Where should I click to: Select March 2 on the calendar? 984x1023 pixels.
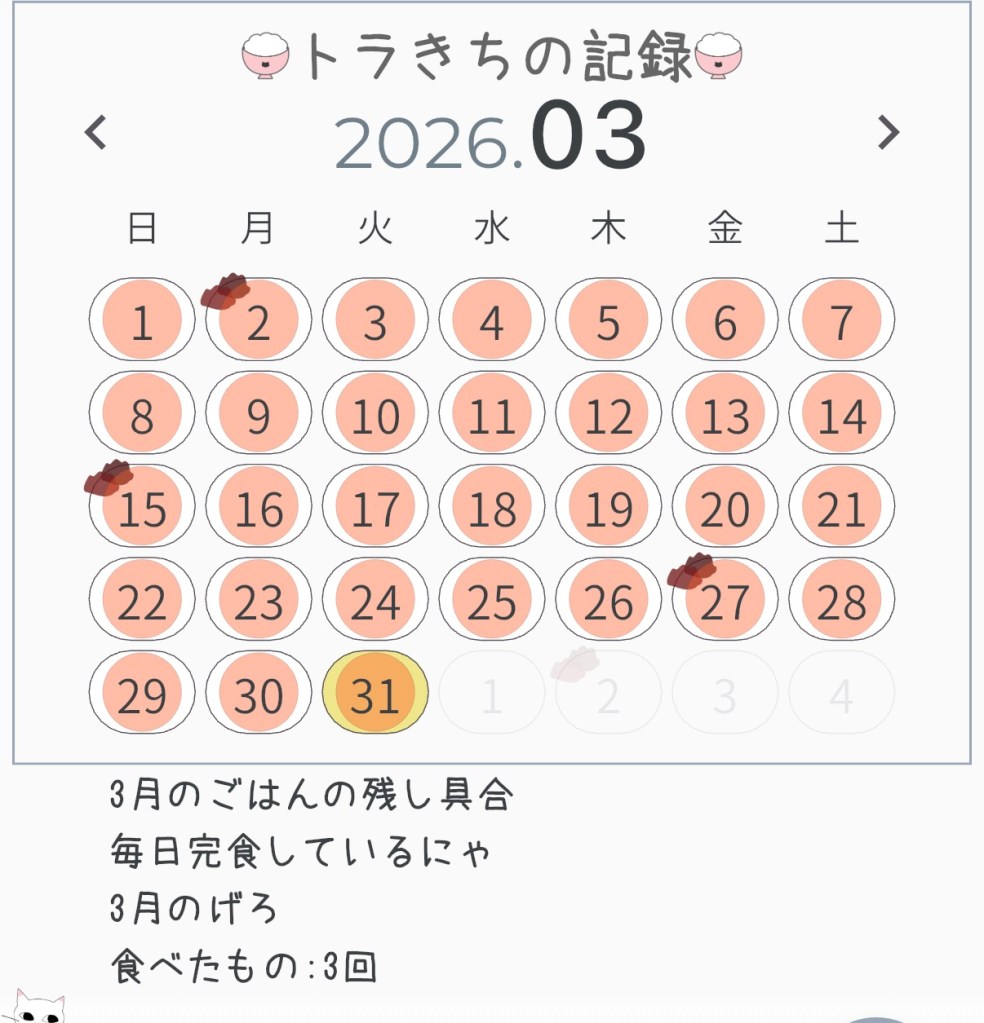[259, 322]
